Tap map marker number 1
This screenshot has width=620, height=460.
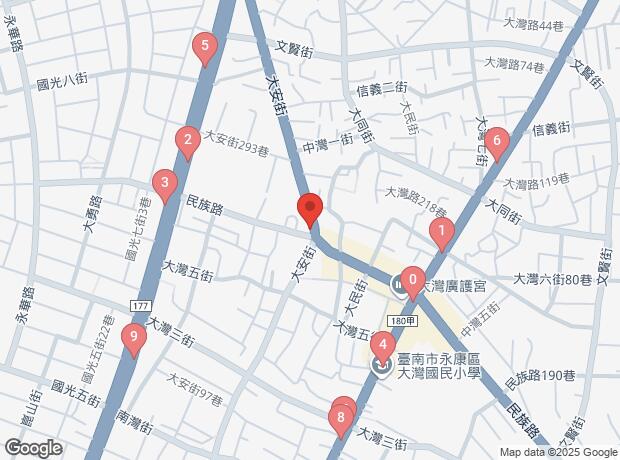pyautogui.click(x=442, y=234)
